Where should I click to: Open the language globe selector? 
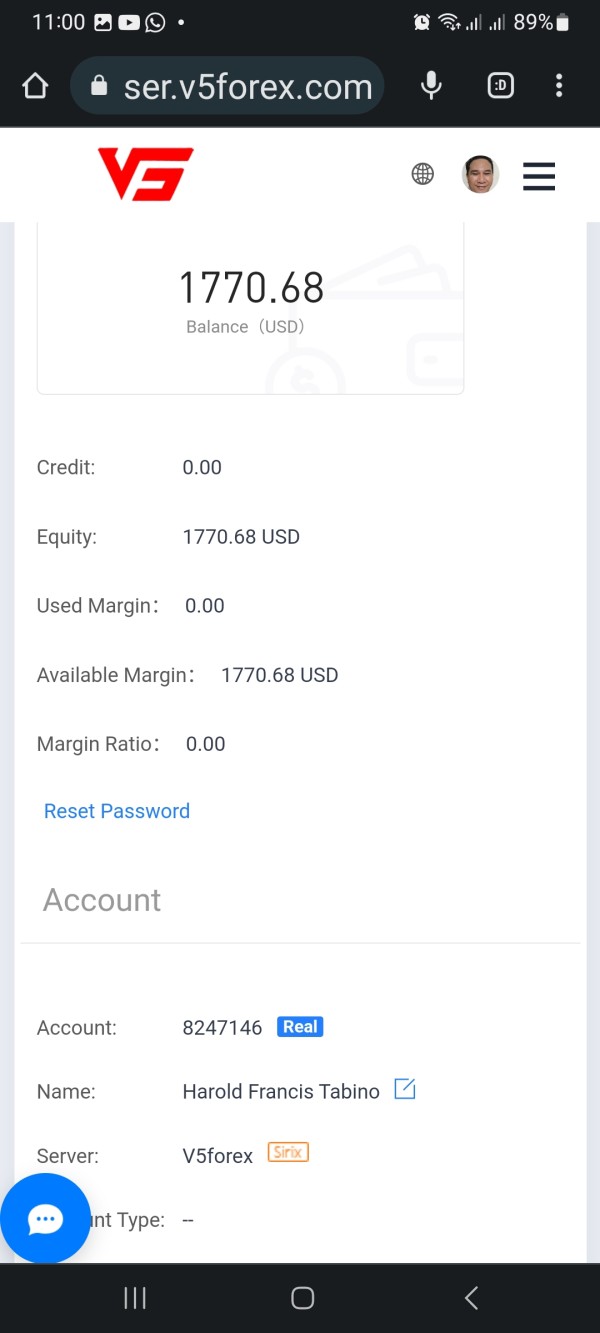point(423,175)
